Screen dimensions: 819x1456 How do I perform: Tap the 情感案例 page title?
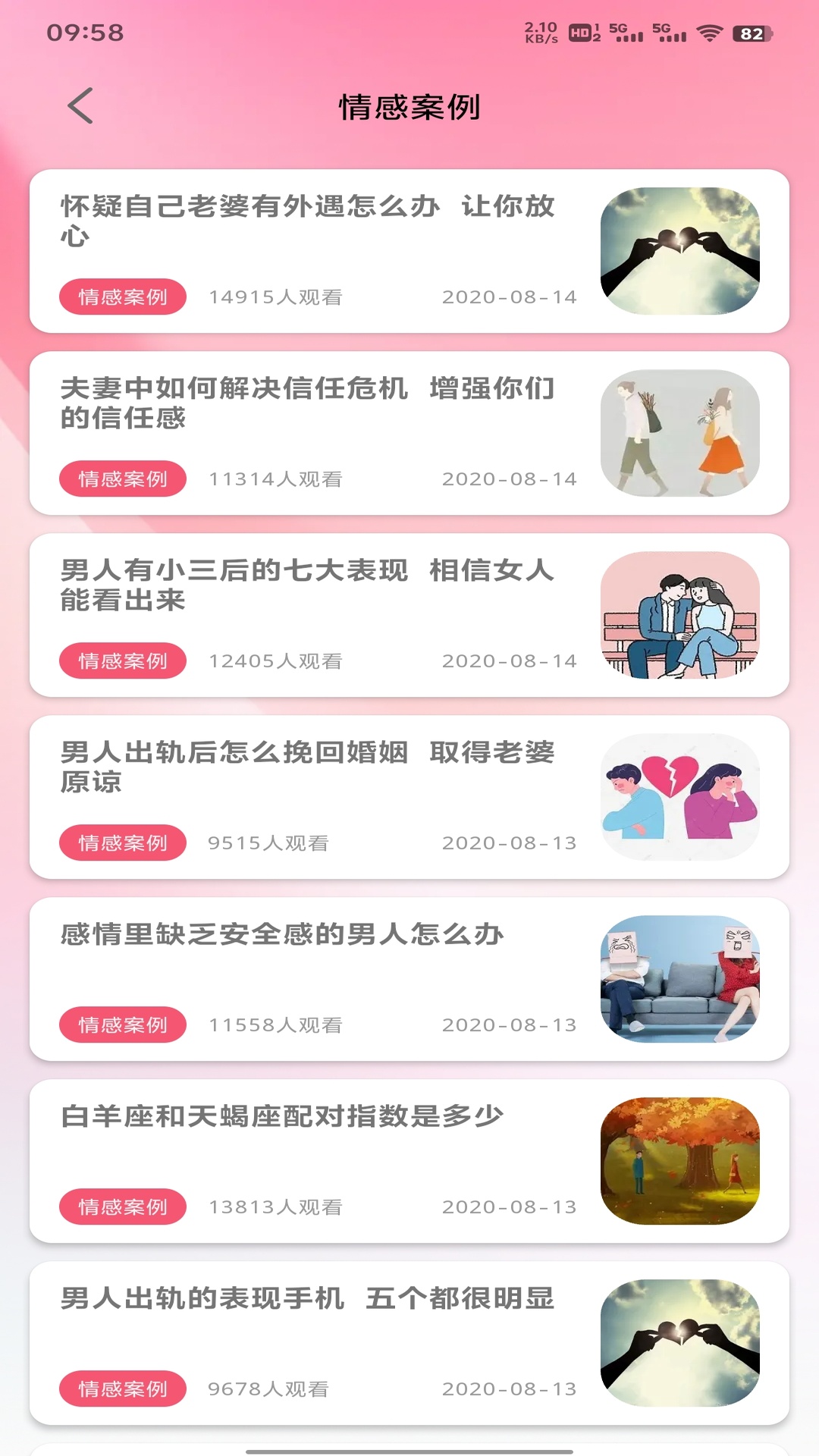point(409,106)
